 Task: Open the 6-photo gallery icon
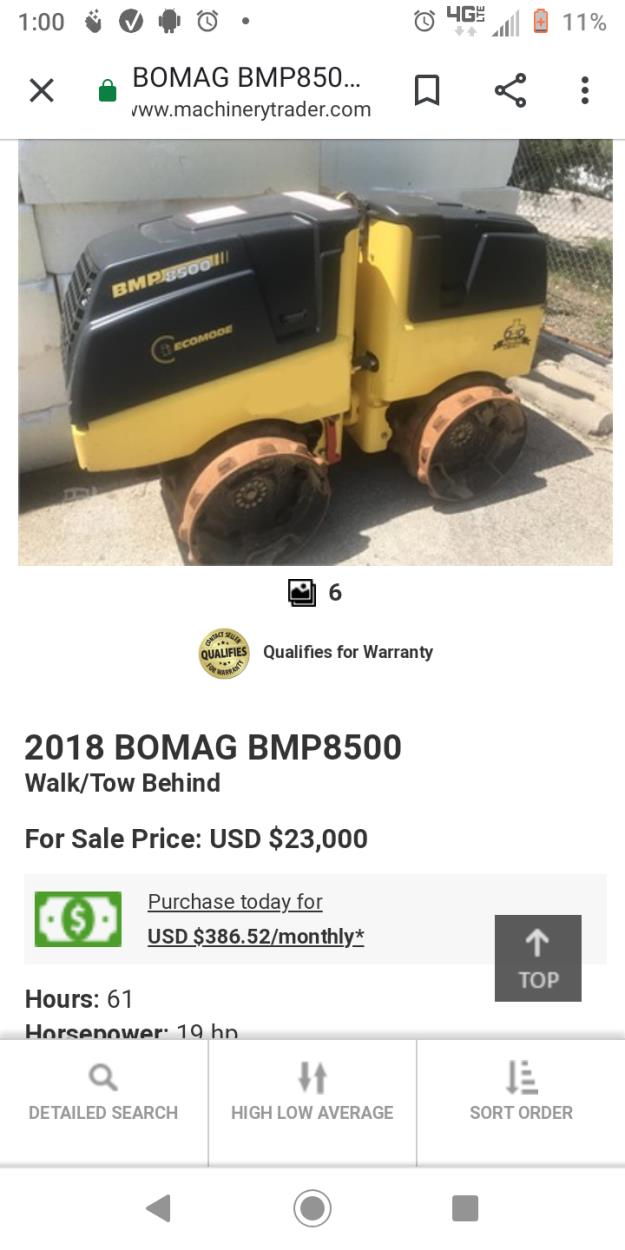click(302, 593)
